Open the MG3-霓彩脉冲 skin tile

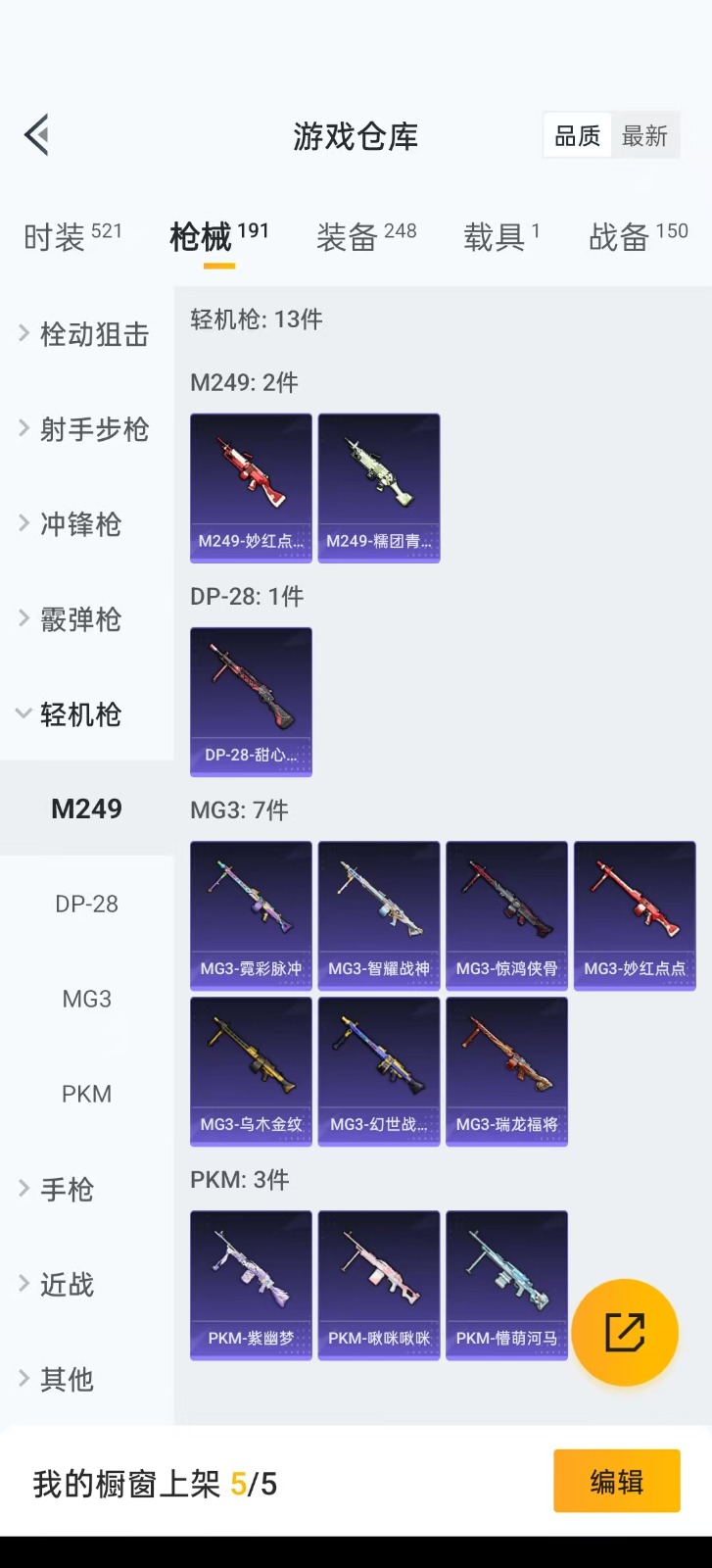[251, 914]
